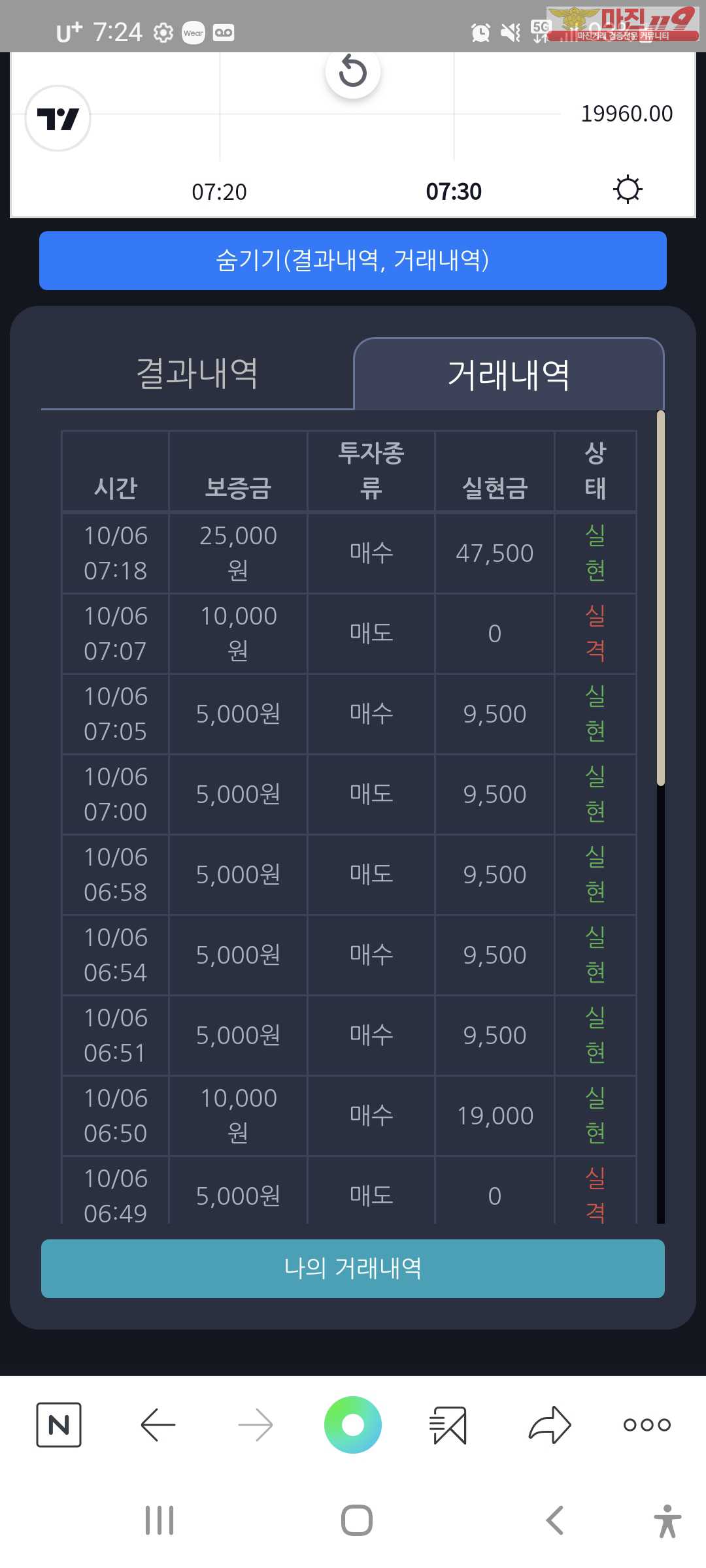The width and height of the screenshot is (706, 1568).
Task: Tap the blue 숨기기(결과내역, 거래내역) button
Action: tap(353, 261)
